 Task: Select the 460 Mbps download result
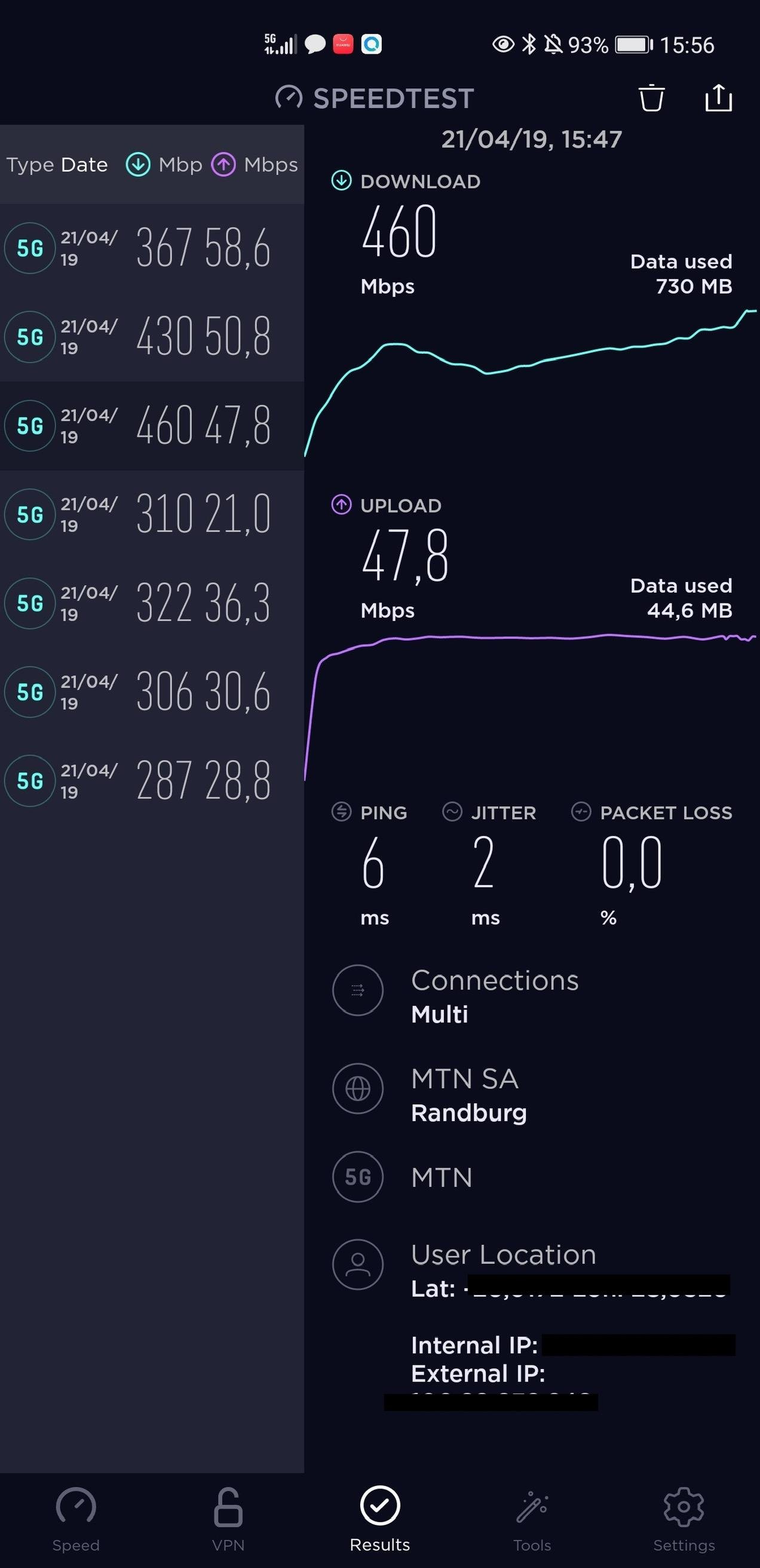point(152,425)
